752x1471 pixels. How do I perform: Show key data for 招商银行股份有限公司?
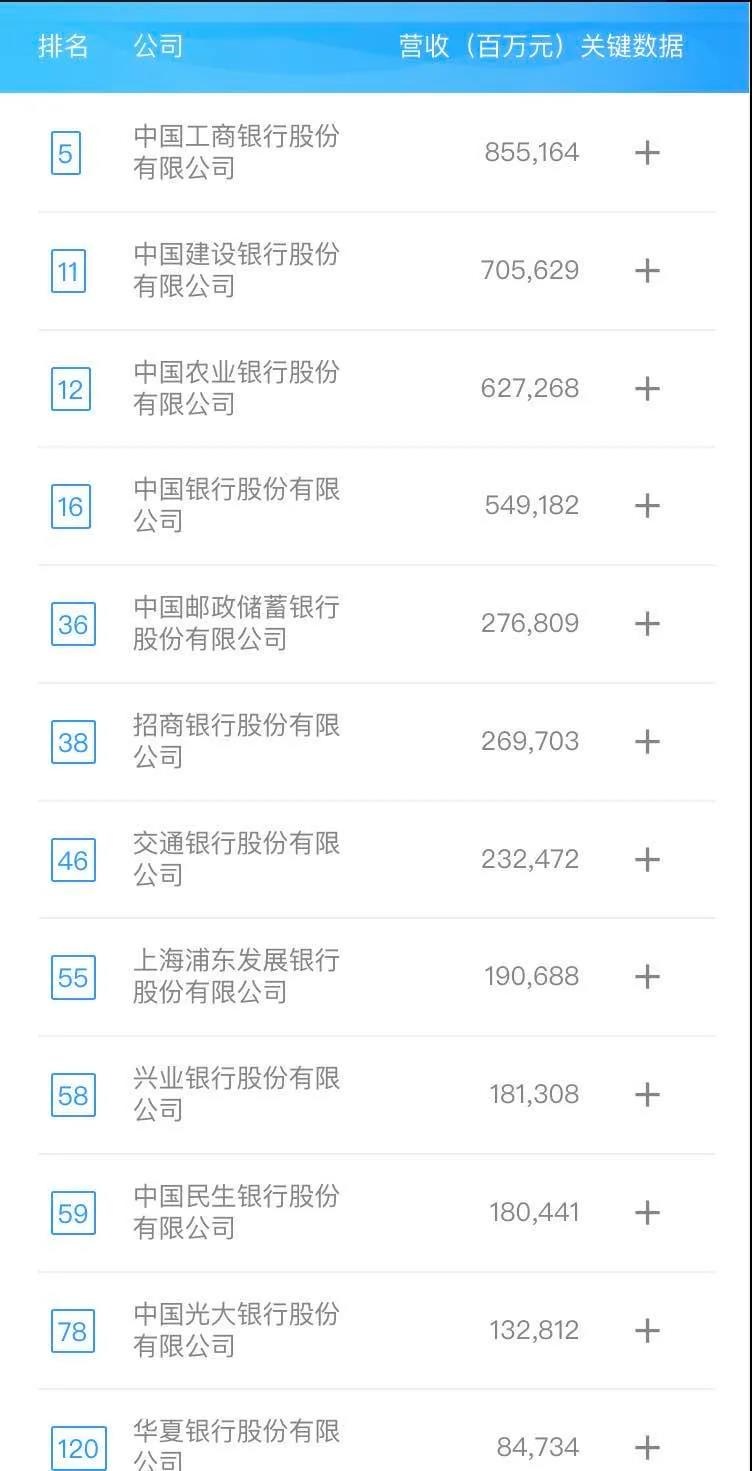coord(647,742)
